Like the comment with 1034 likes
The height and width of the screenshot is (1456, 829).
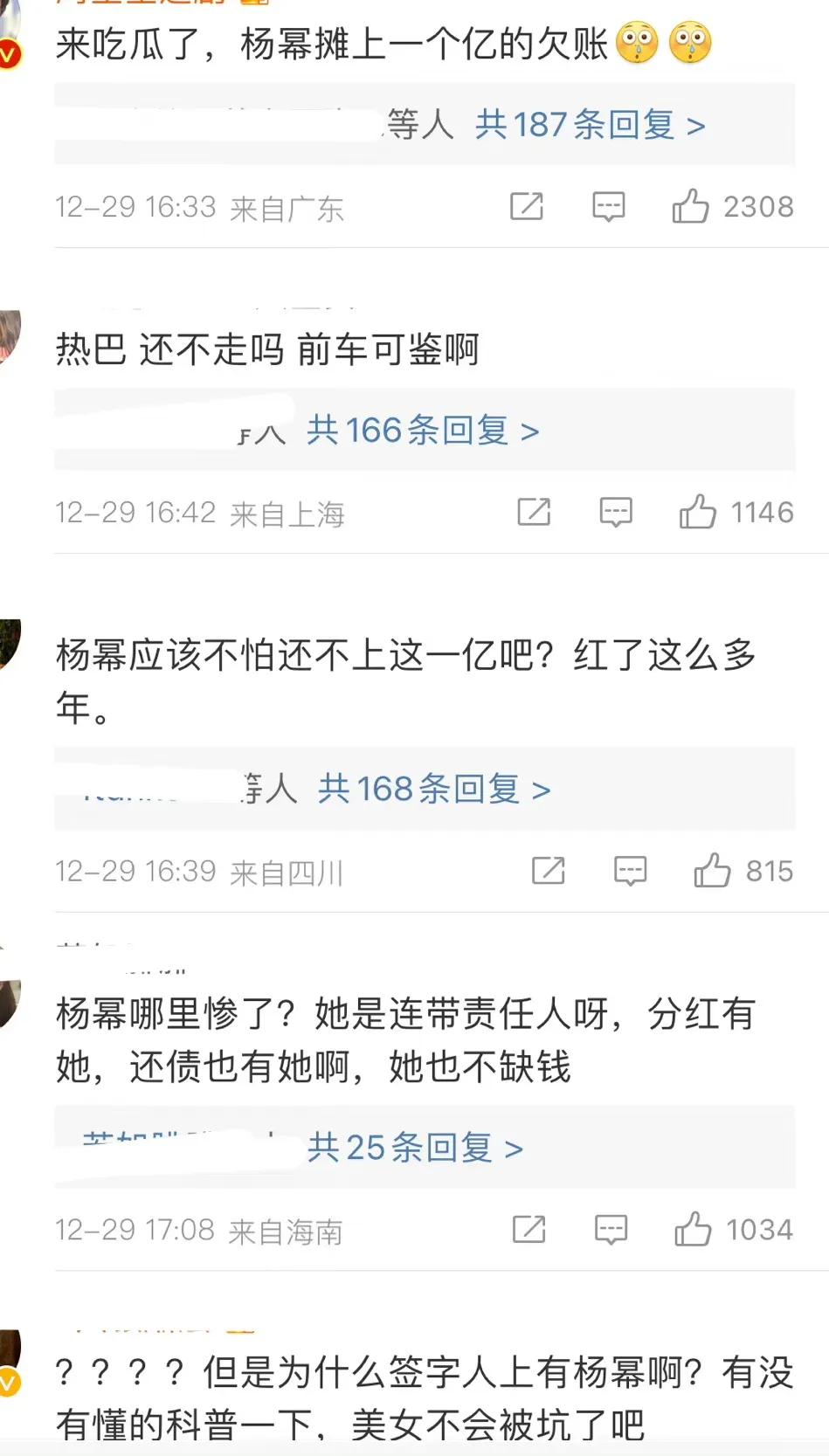[x=692, y=1230]
